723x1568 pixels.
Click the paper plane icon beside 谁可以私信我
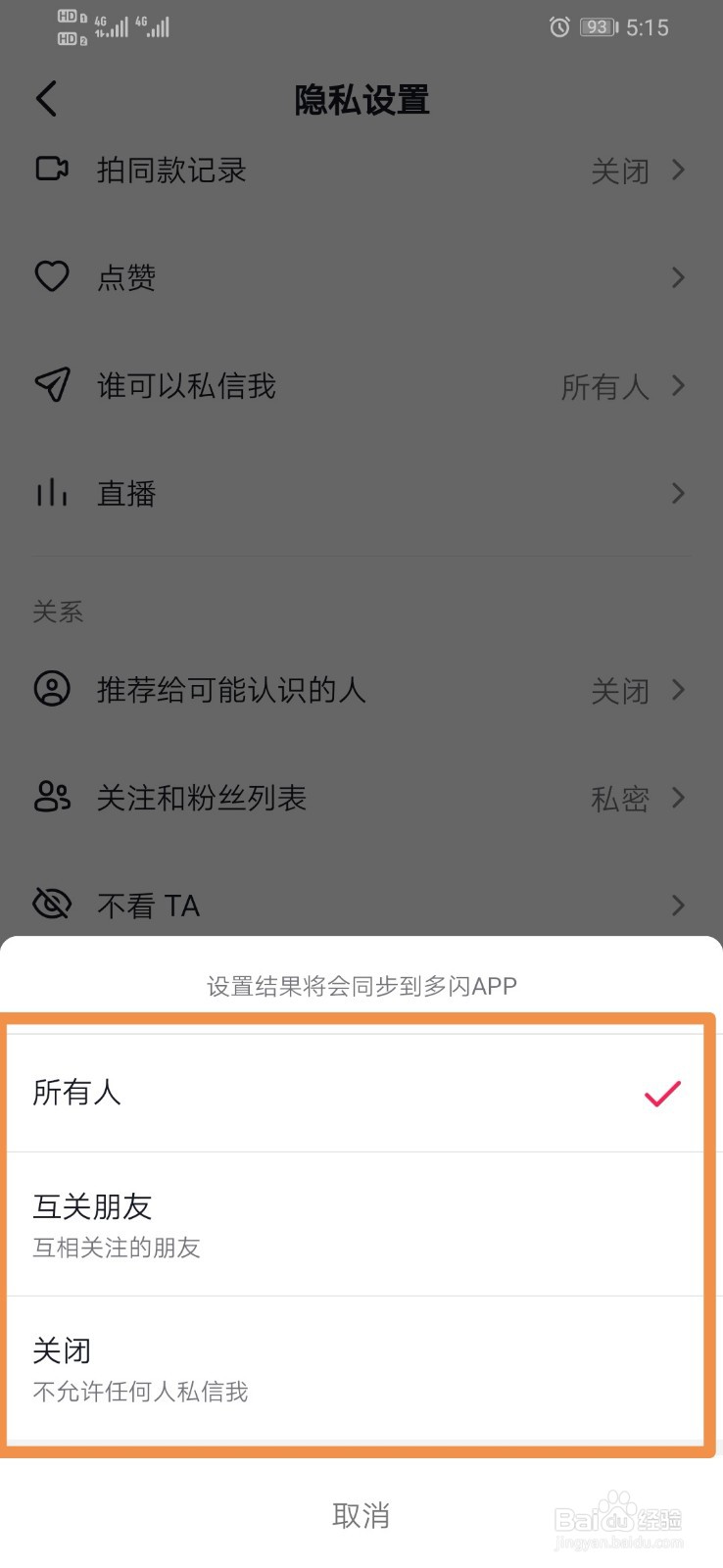[51, 385]
